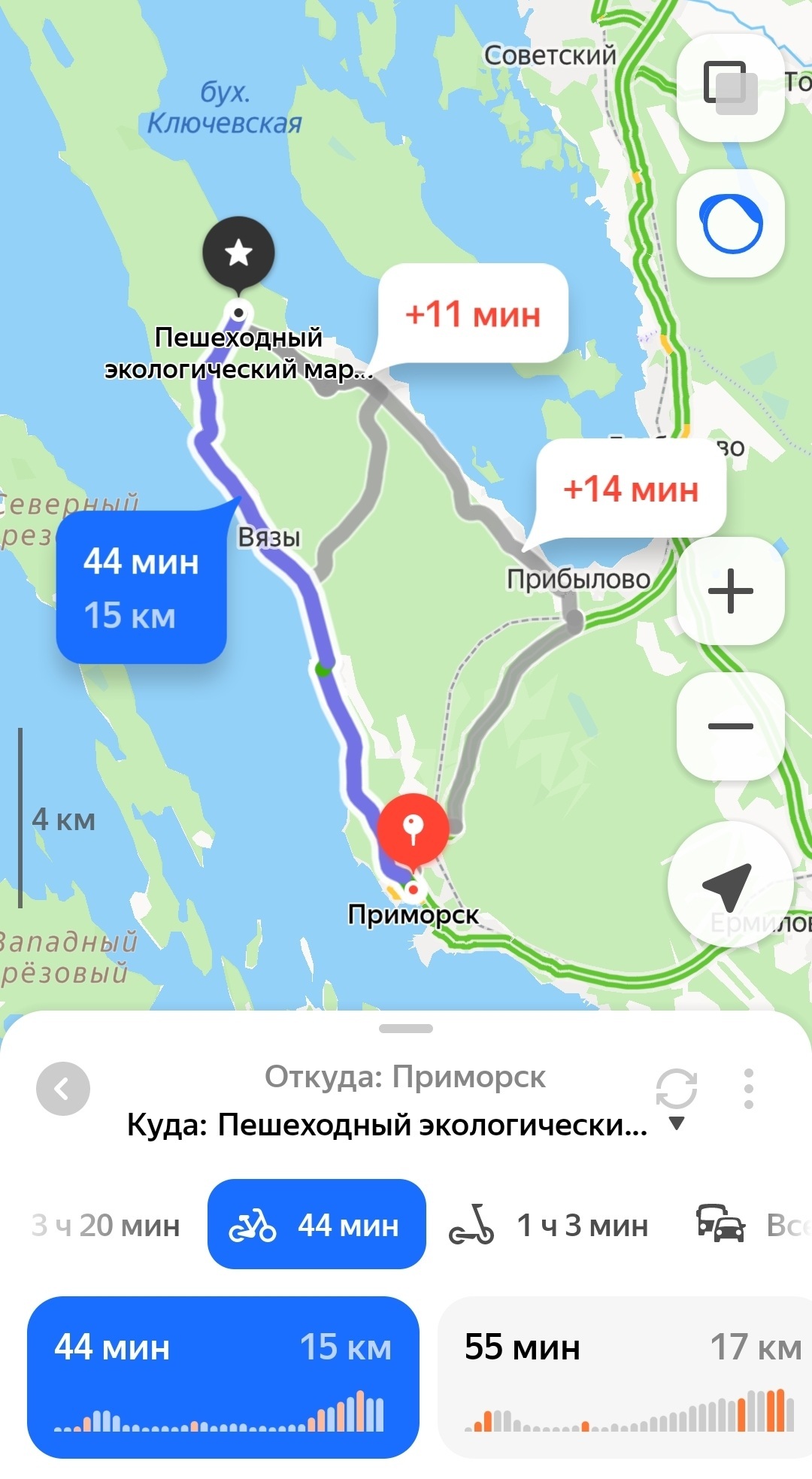Choose the 55 мин 17 км route card
Image resolution: width=812 pixels, height=1479 pixels.
[x=624, y=1377]
